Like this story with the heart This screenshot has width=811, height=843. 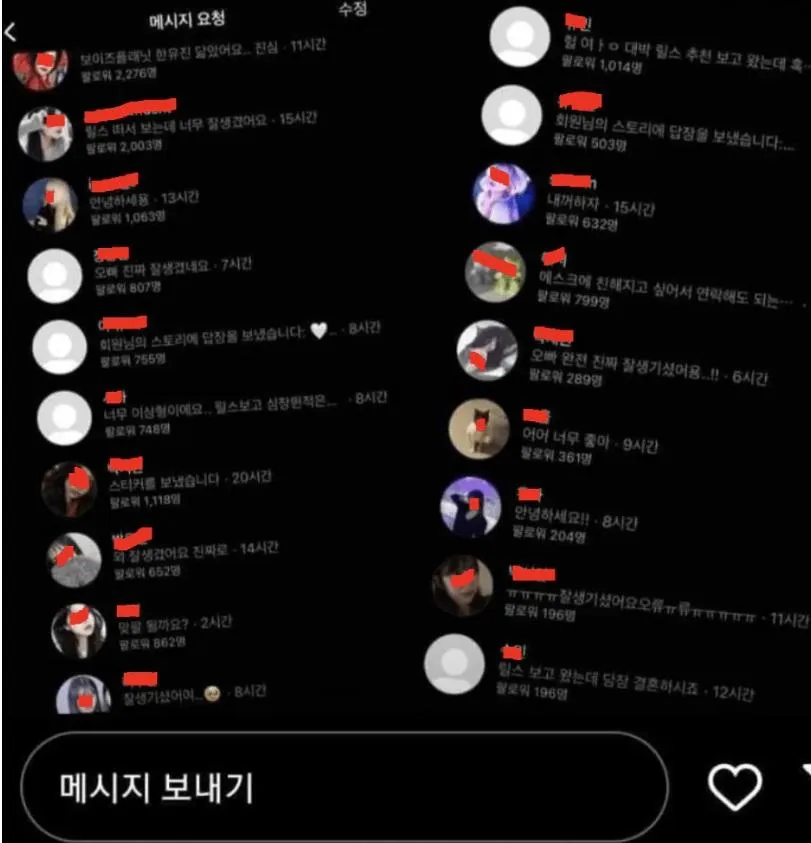[735, 787]
